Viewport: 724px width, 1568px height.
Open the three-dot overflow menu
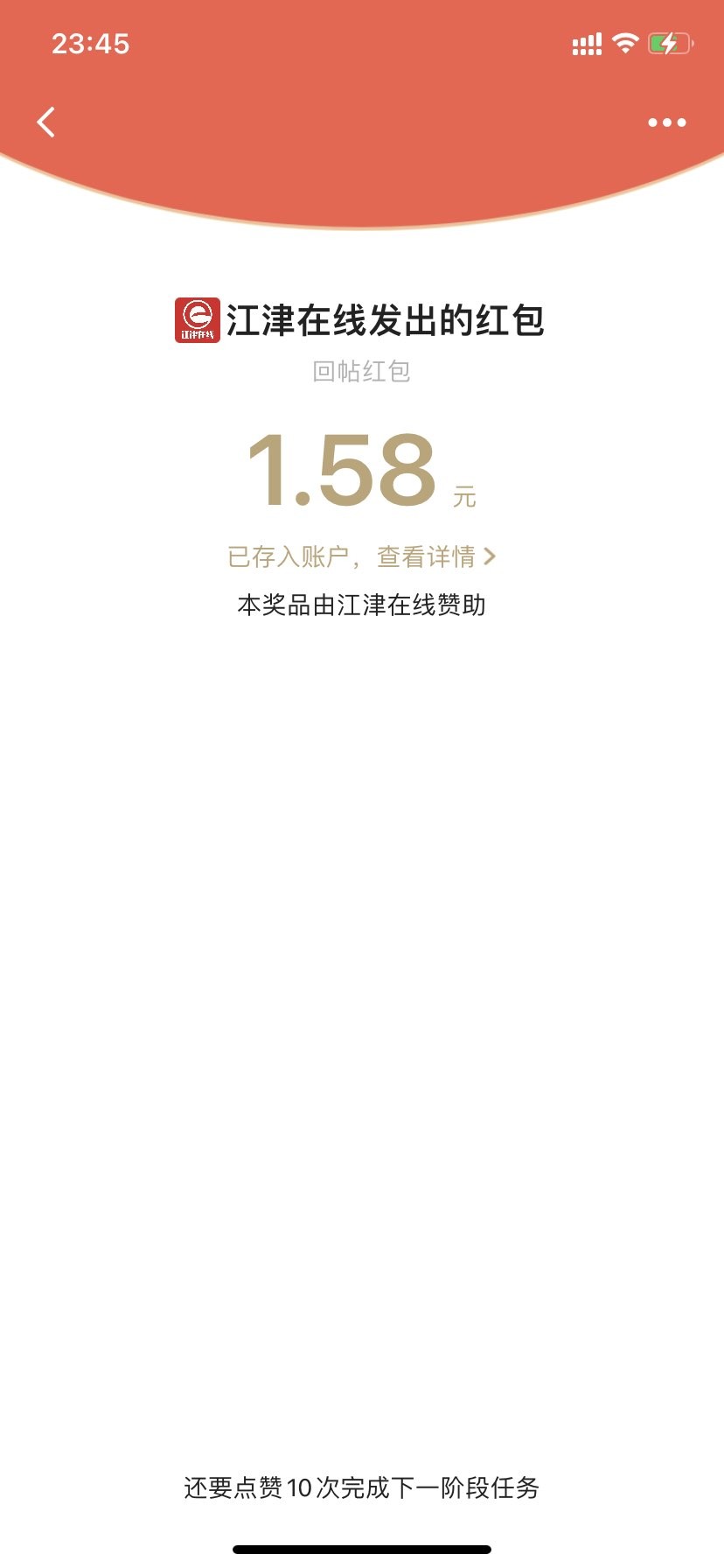click(666, 122)
